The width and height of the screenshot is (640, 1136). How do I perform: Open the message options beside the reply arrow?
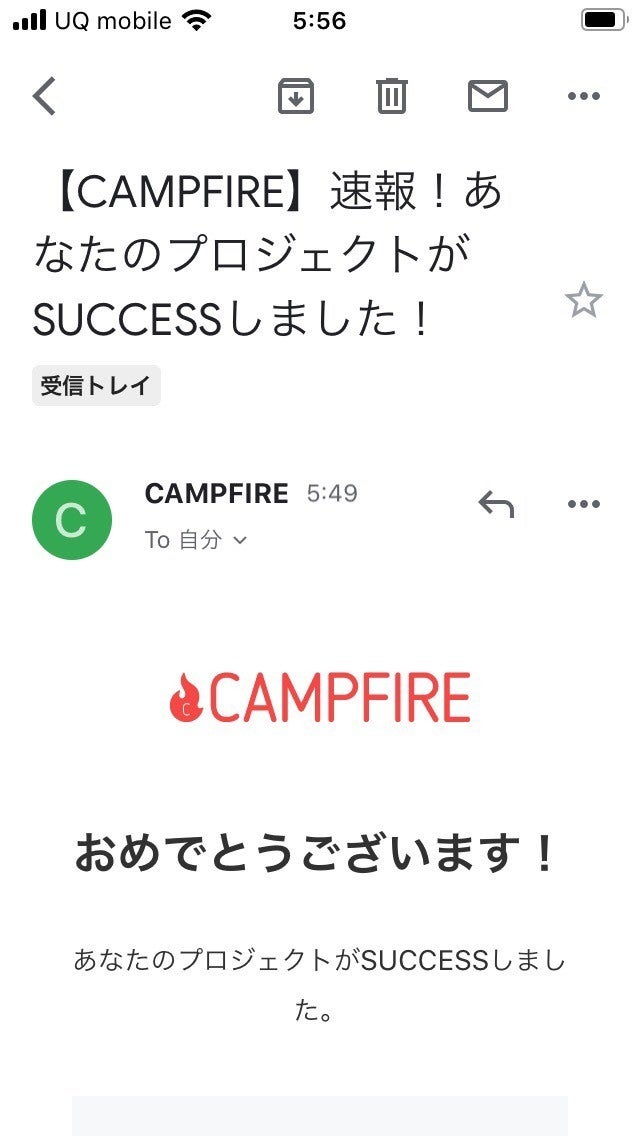583,504
